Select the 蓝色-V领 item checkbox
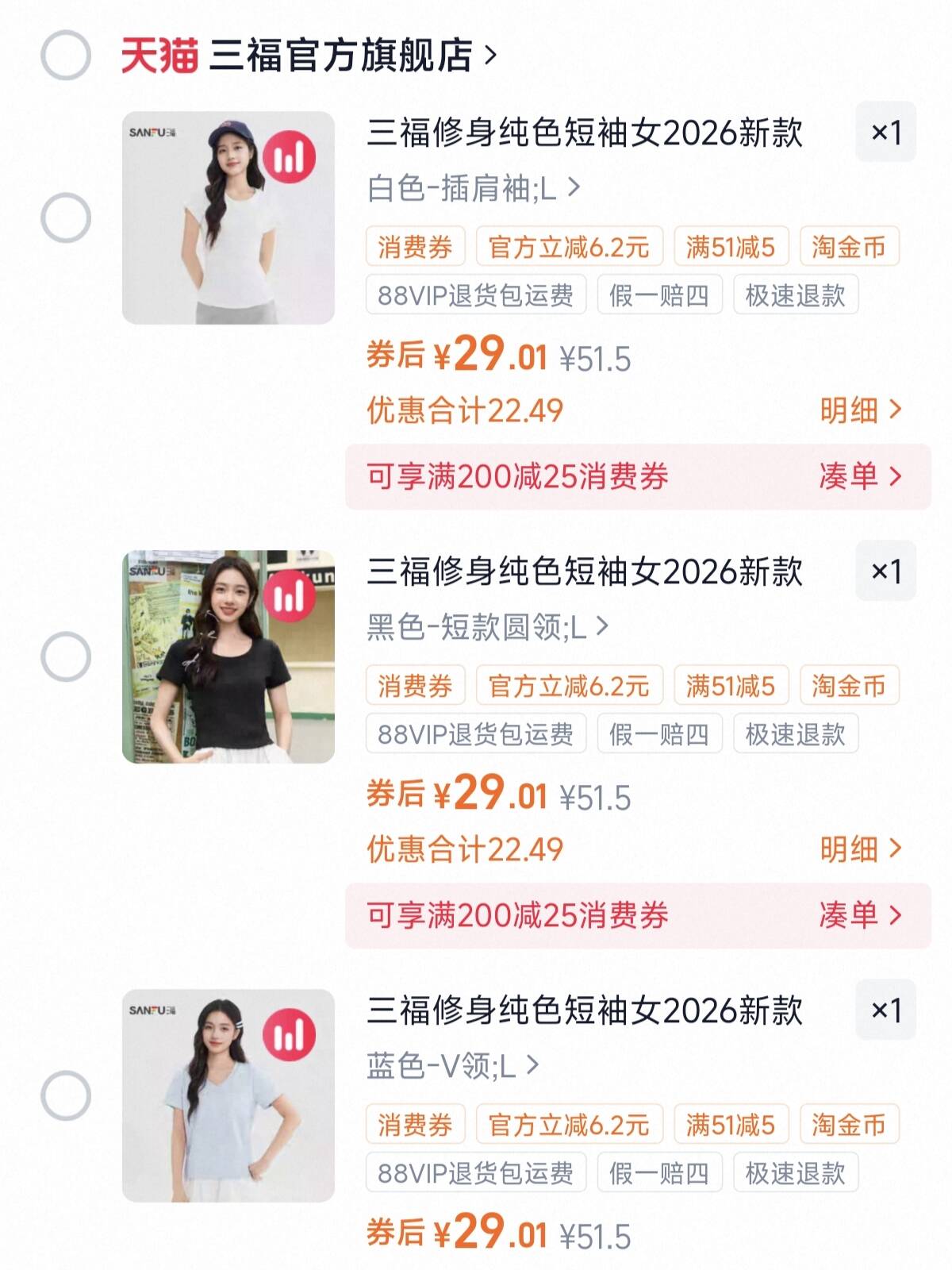 pos(66,1095)
